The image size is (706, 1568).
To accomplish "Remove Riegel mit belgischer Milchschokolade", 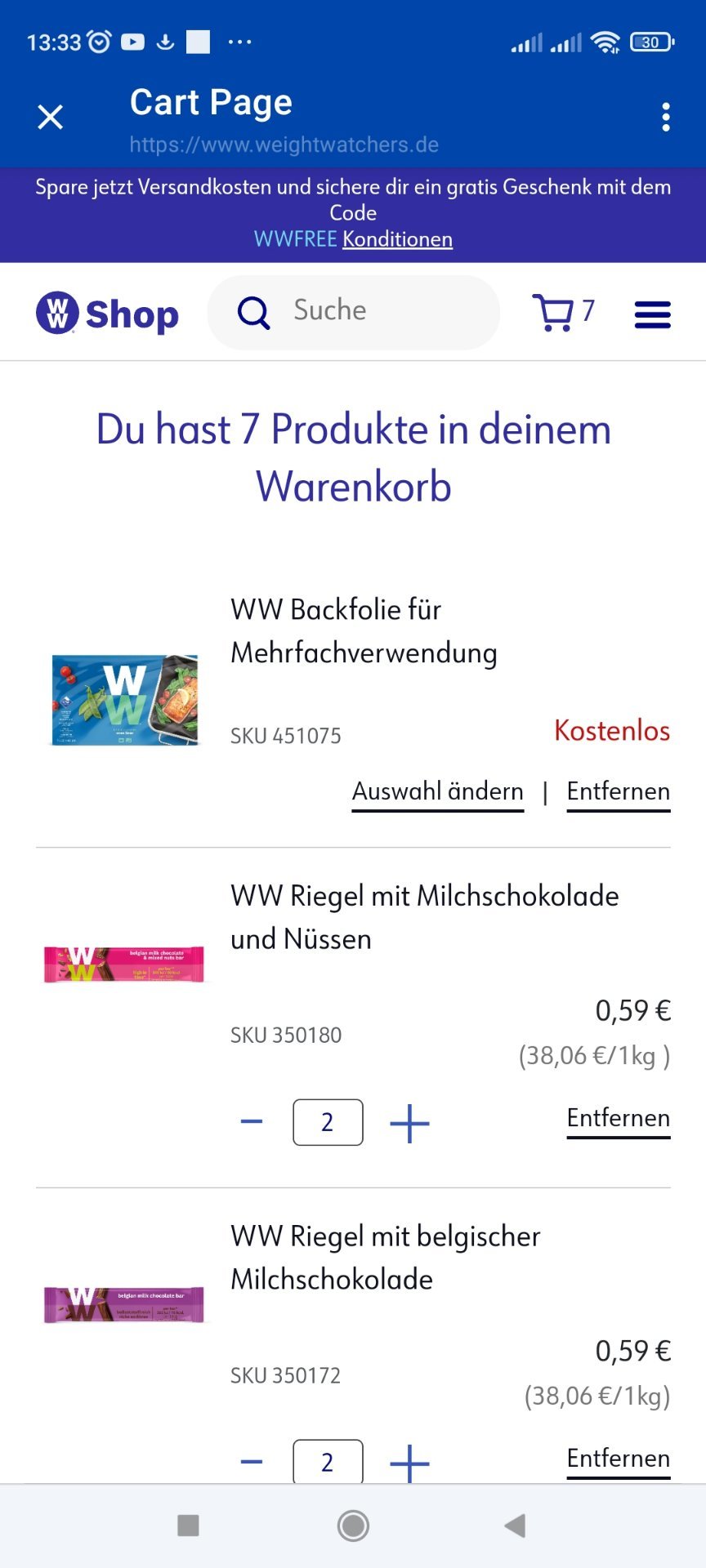I will click(x=619, y=1459).
